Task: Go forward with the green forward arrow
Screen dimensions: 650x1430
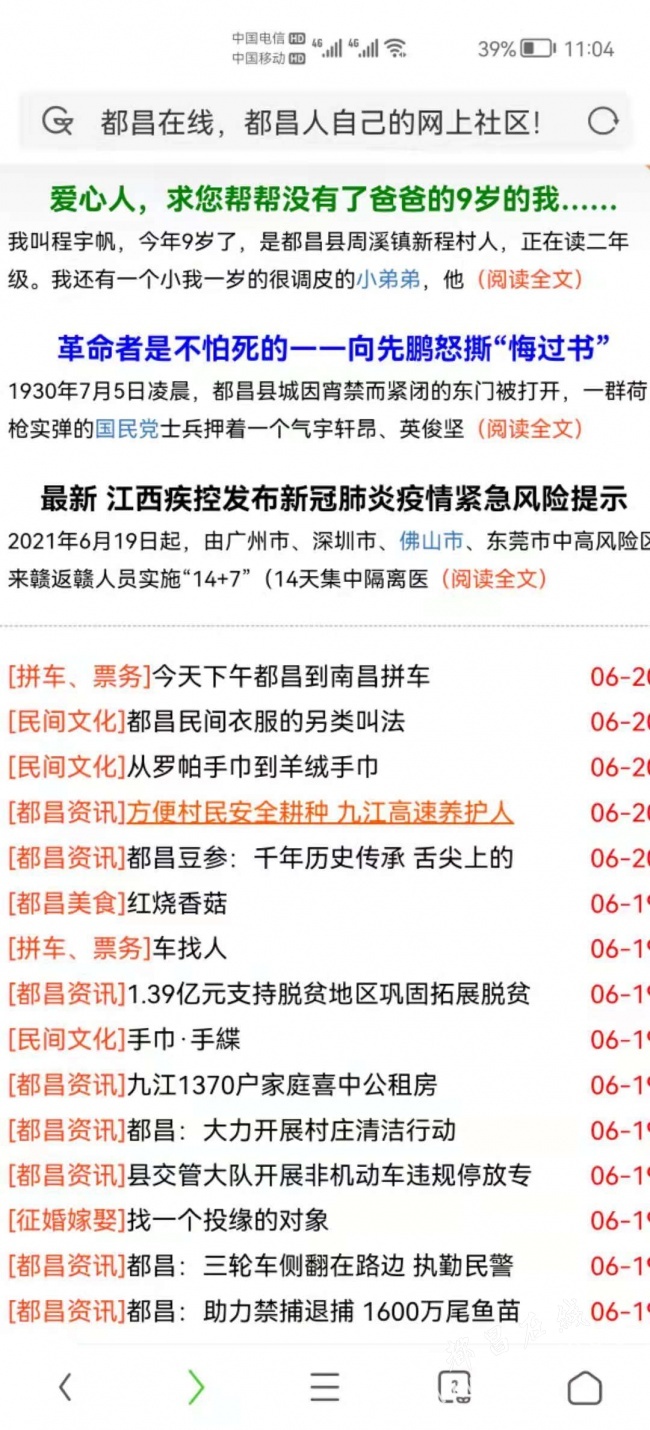Action: pos(195,1387)
